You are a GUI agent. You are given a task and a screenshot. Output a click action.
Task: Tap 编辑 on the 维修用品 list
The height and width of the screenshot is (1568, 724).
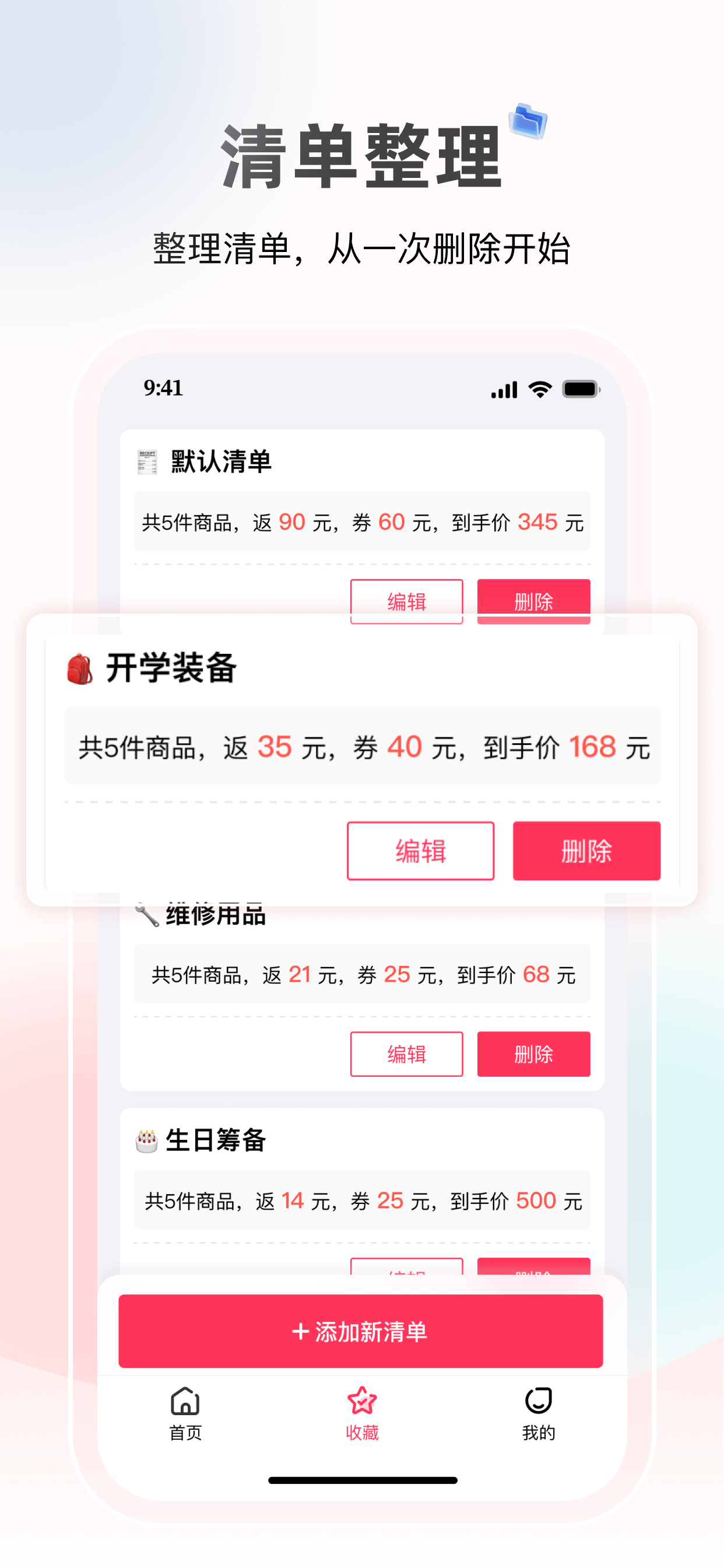[406, 1054]
